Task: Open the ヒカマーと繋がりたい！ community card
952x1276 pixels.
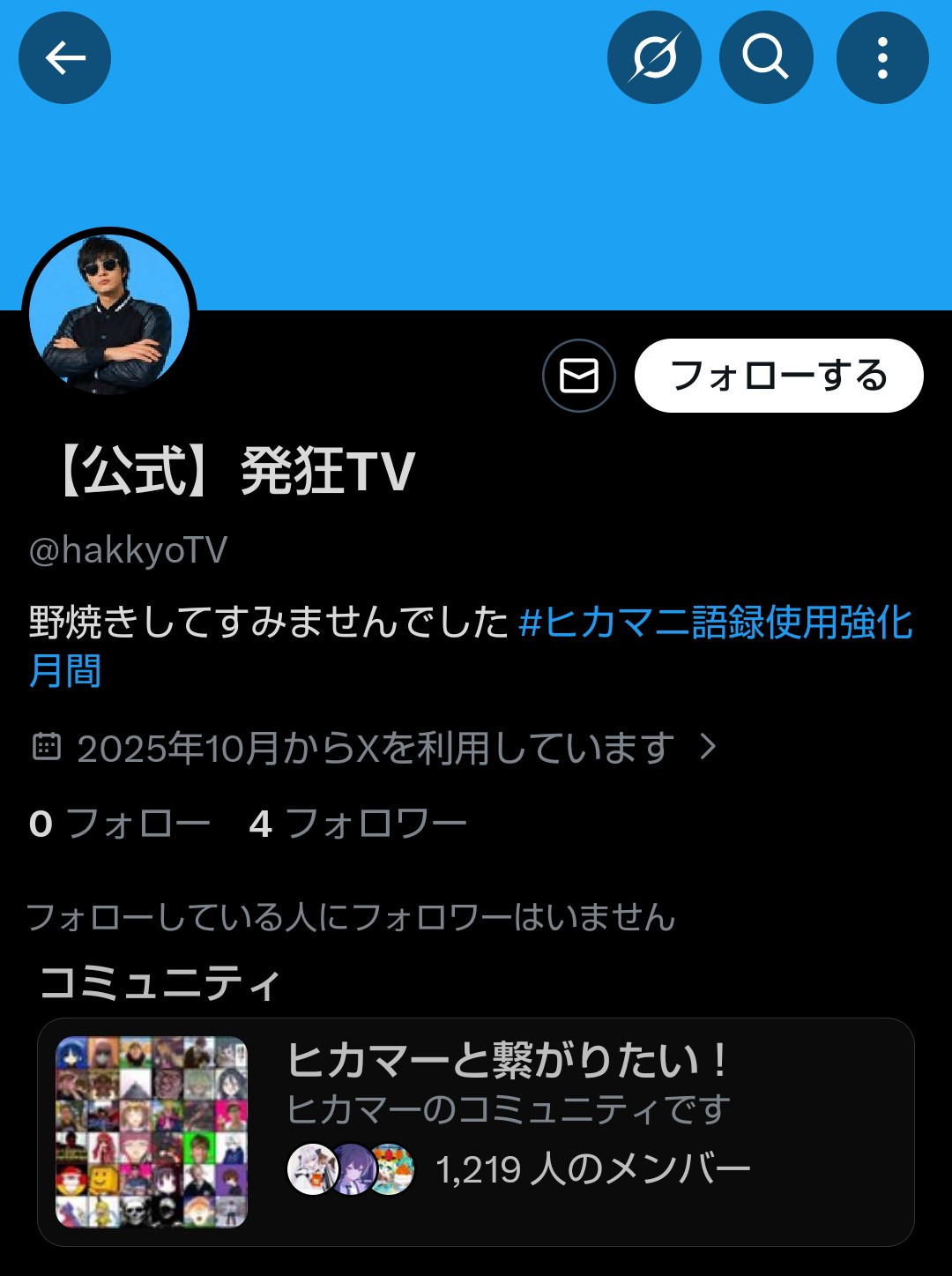Action: [x=476, y=1132]
